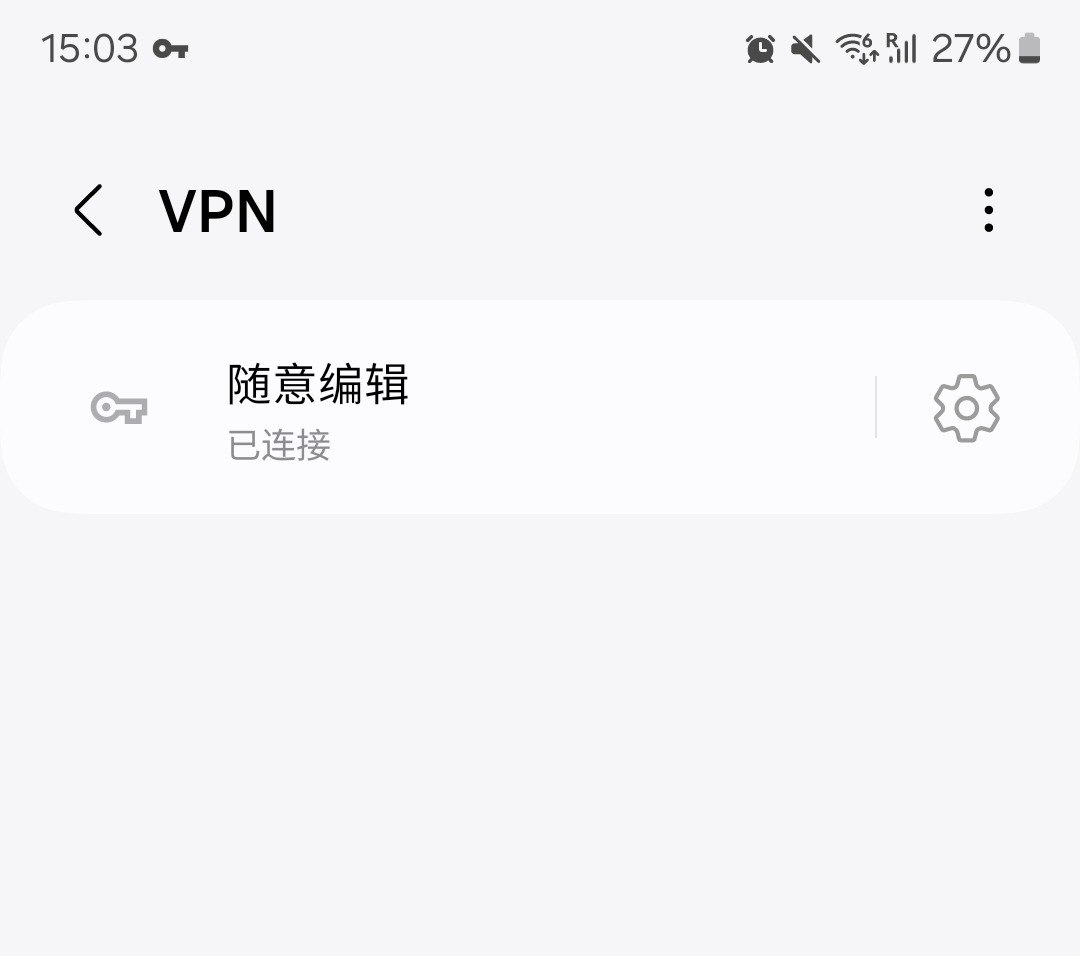Open settings gear for 随意编辑

966,408
